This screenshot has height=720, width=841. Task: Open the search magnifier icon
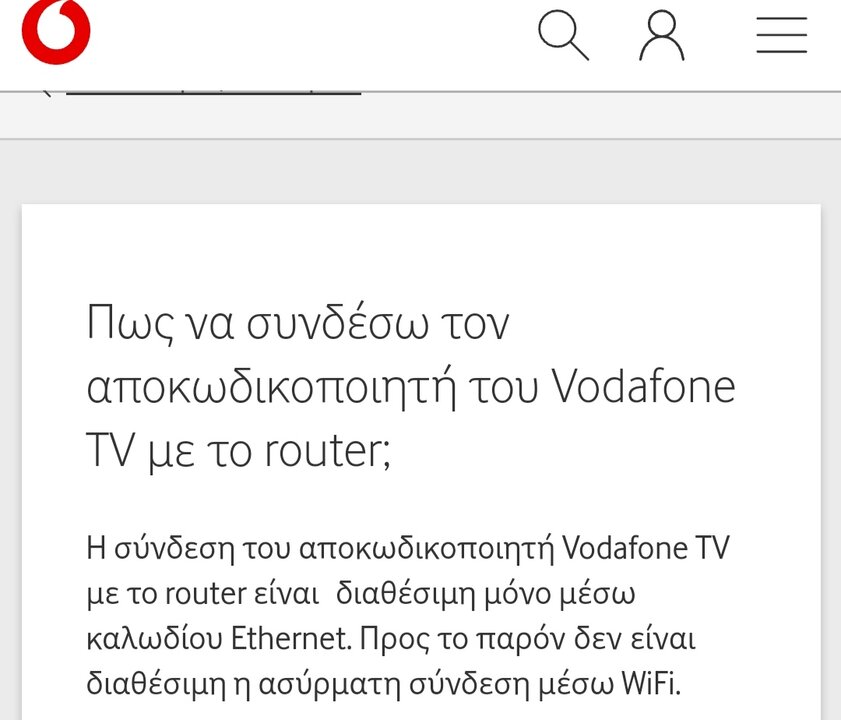(x=563, y=35)
